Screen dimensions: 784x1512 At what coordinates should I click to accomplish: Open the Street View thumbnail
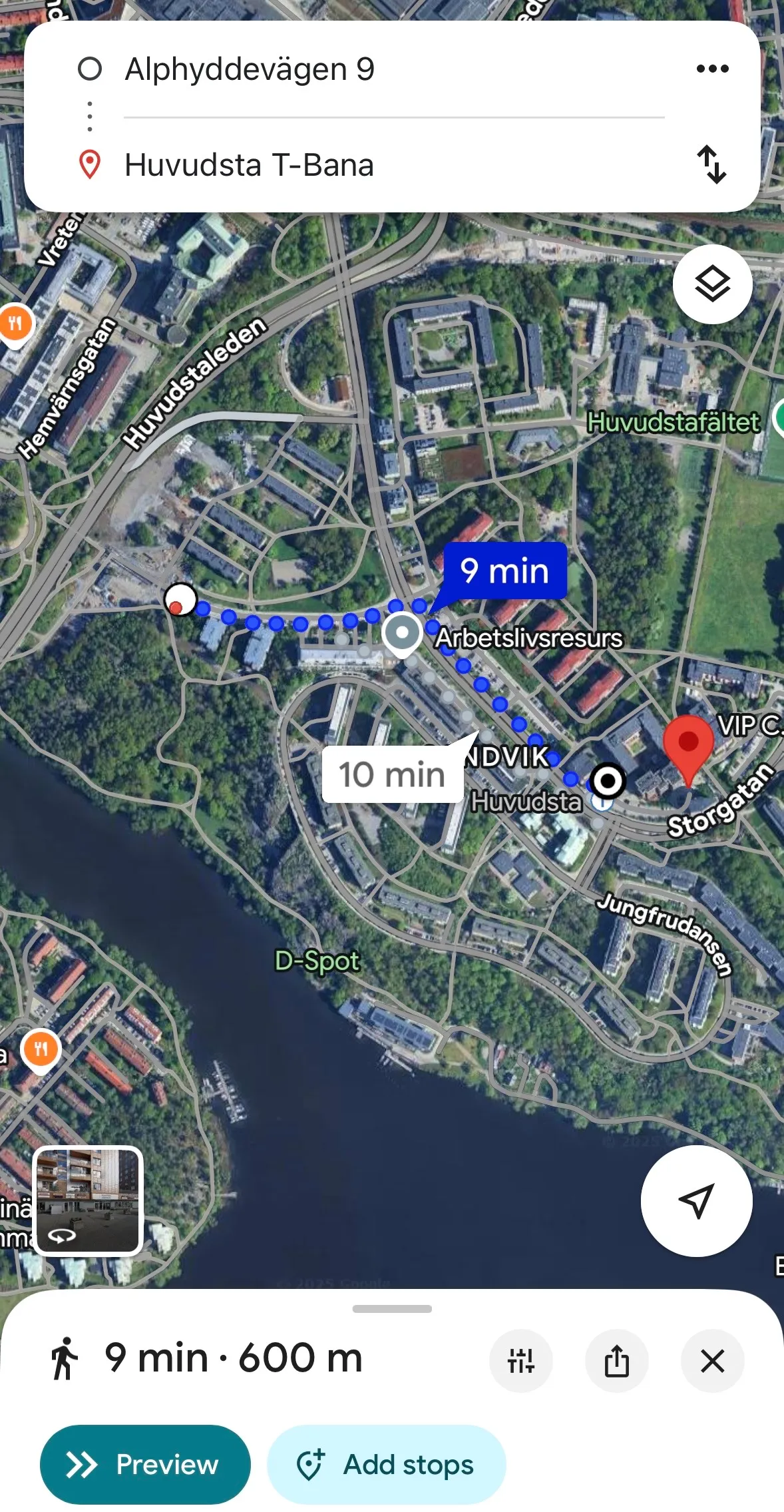tap(88, 1200)
